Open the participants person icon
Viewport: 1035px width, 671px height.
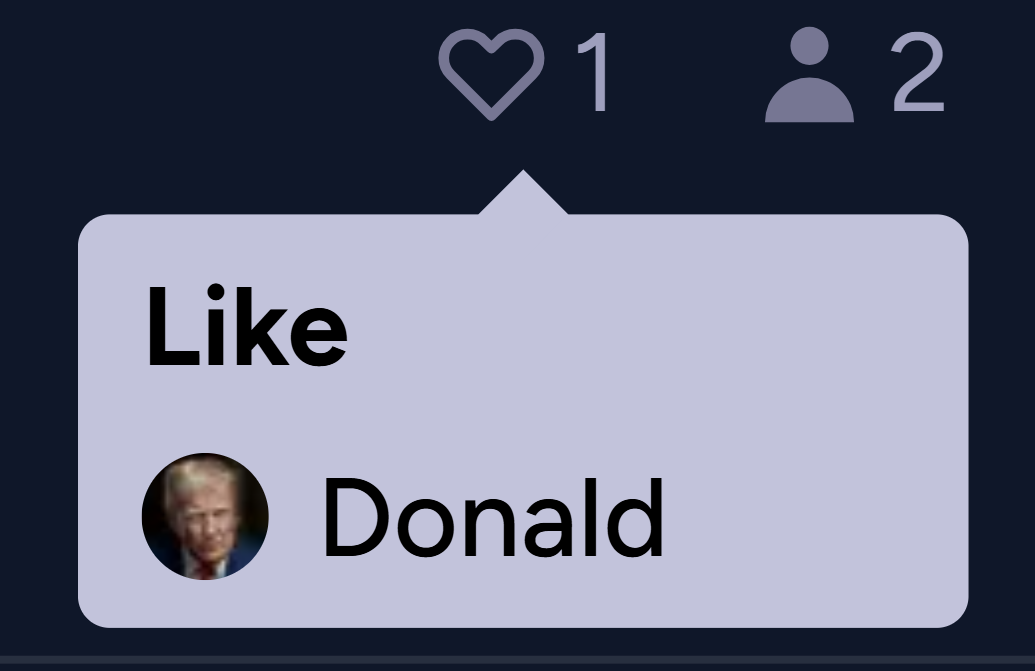(809, 76)
